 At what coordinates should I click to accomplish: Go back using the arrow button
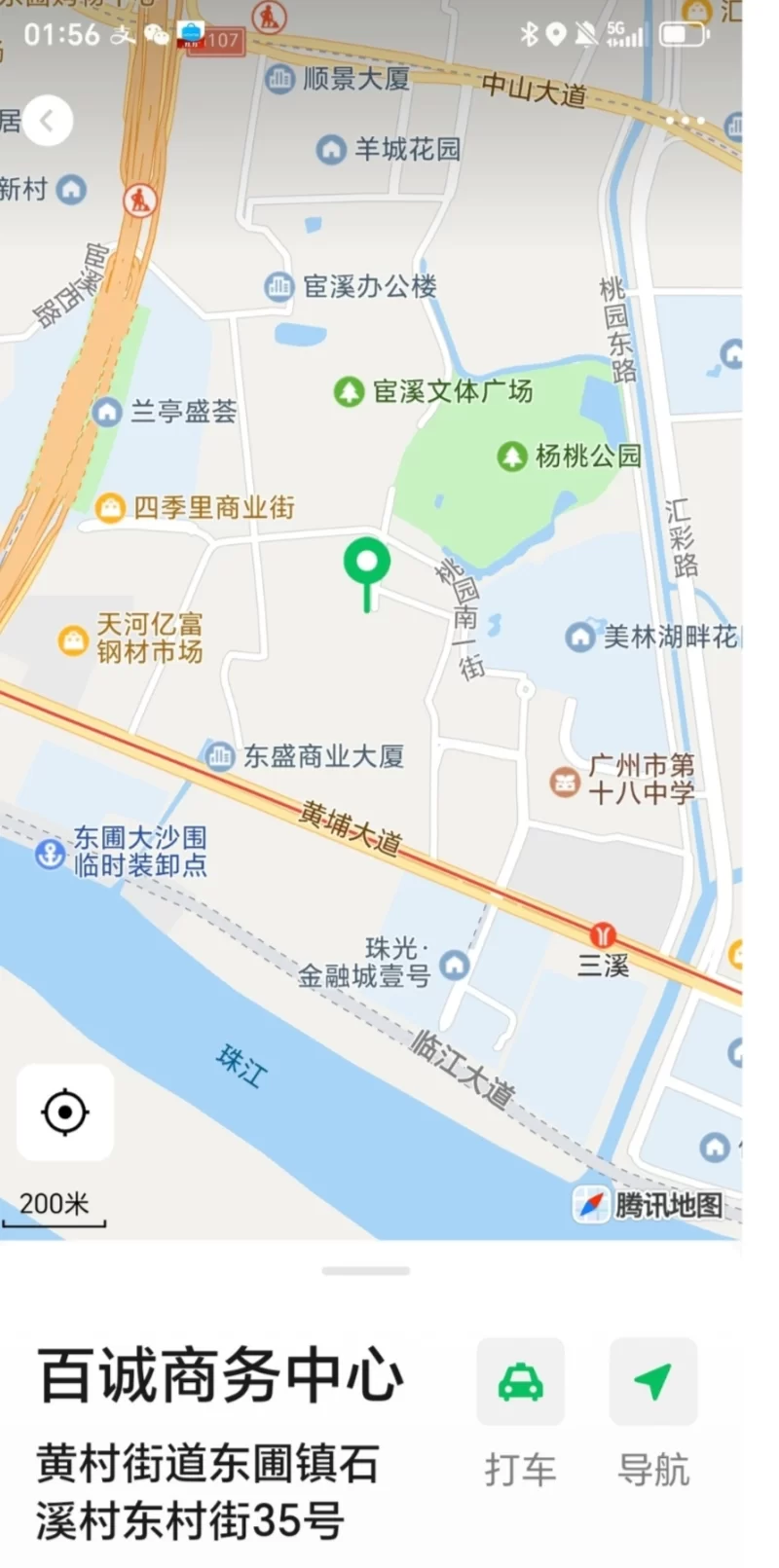(46, 122)
